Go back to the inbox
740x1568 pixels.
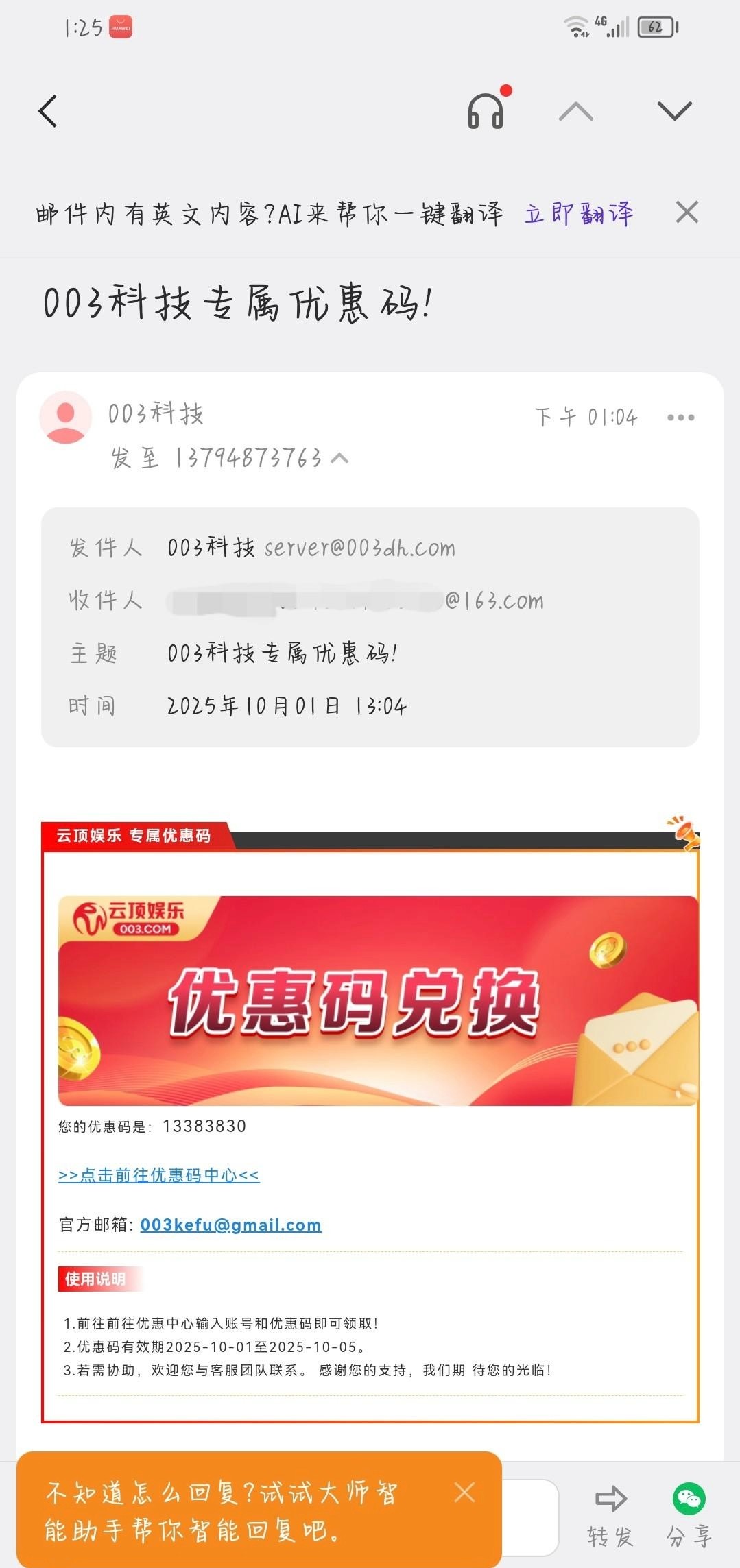(x=48, y=111)
